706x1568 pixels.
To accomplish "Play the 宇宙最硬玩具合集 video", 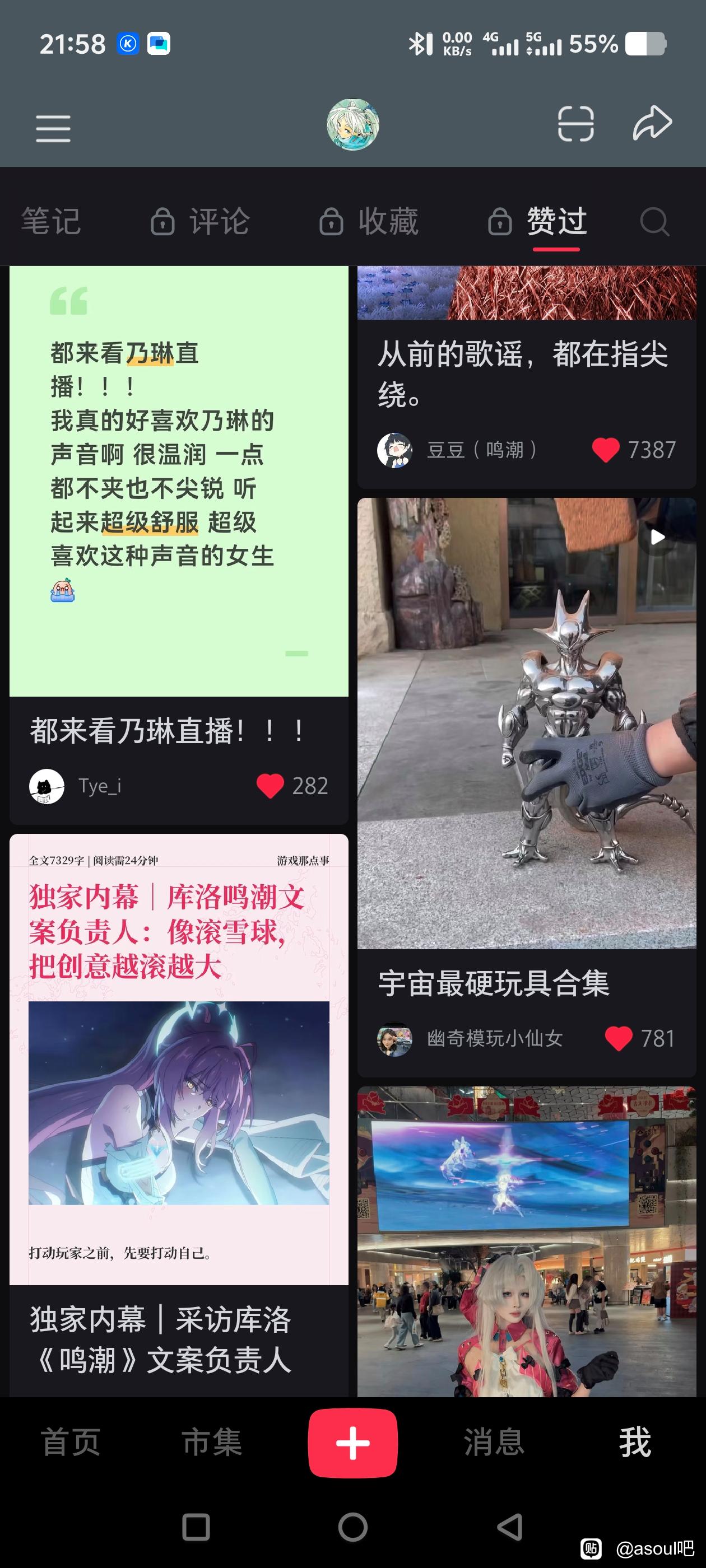I will pos(526,723).
